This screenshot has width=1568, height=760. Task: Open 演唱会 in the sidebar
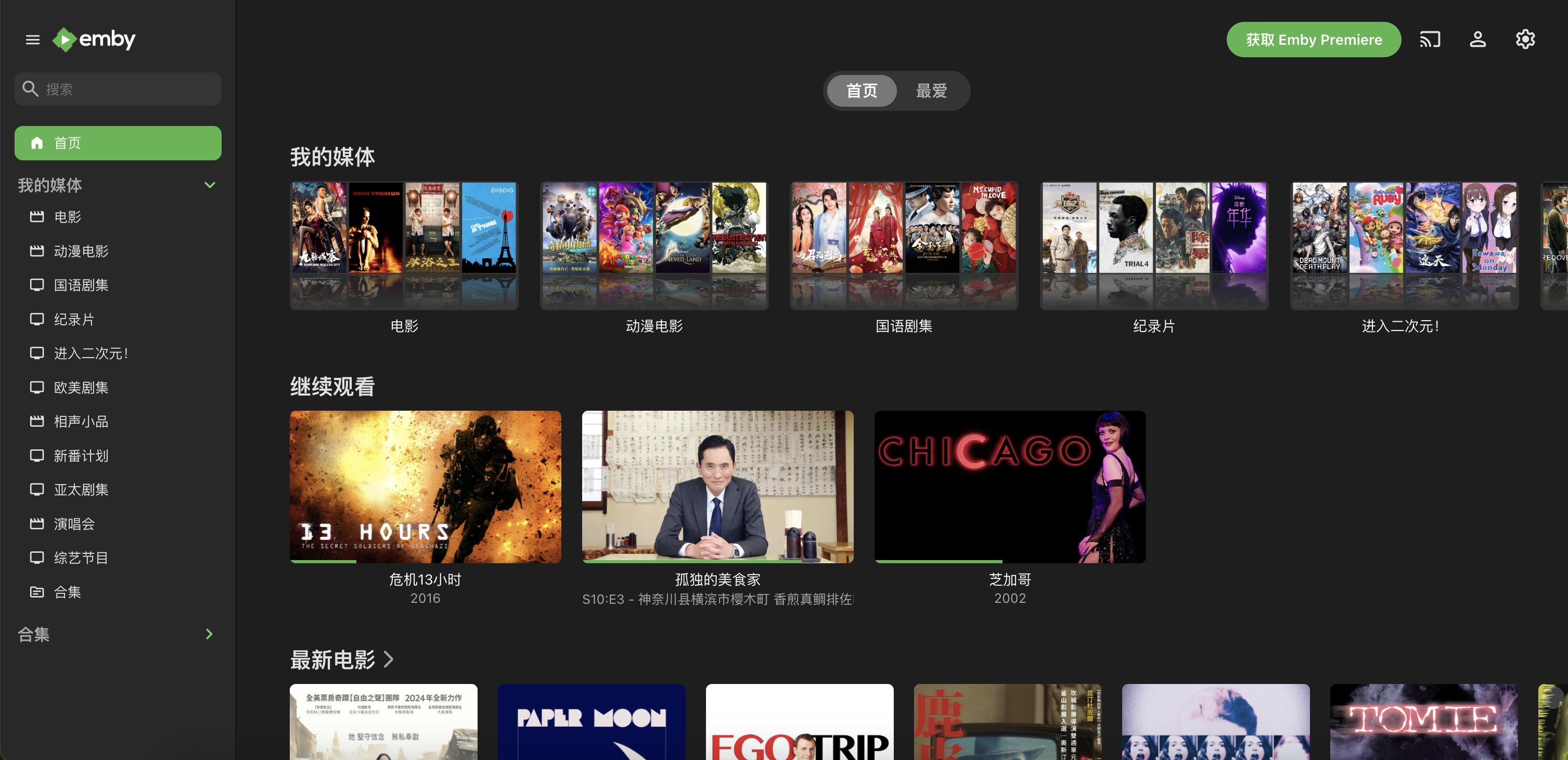[x=74, y=524]
